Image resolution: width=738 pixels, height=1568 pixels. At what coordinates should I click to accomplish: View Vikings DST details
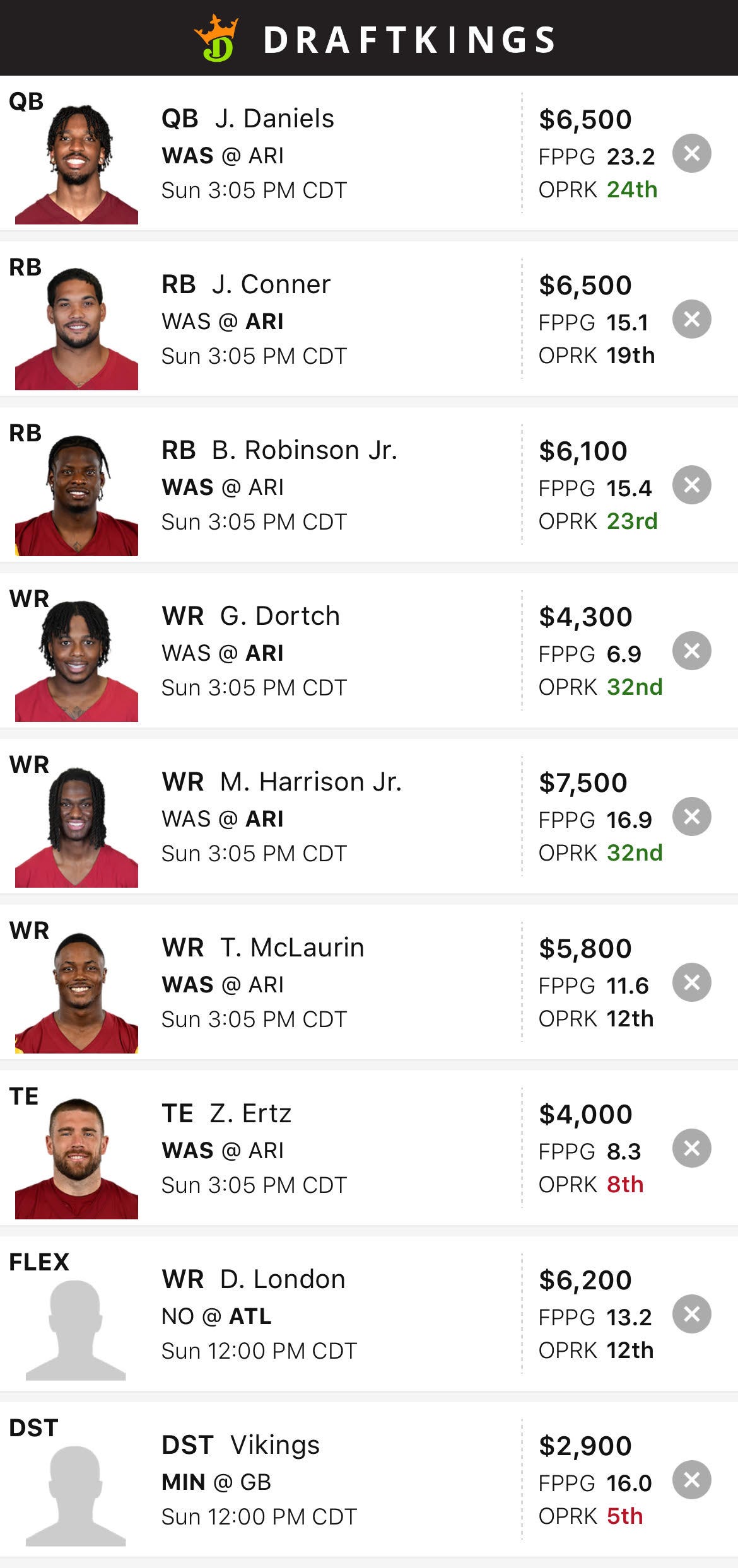point(275,1445)
